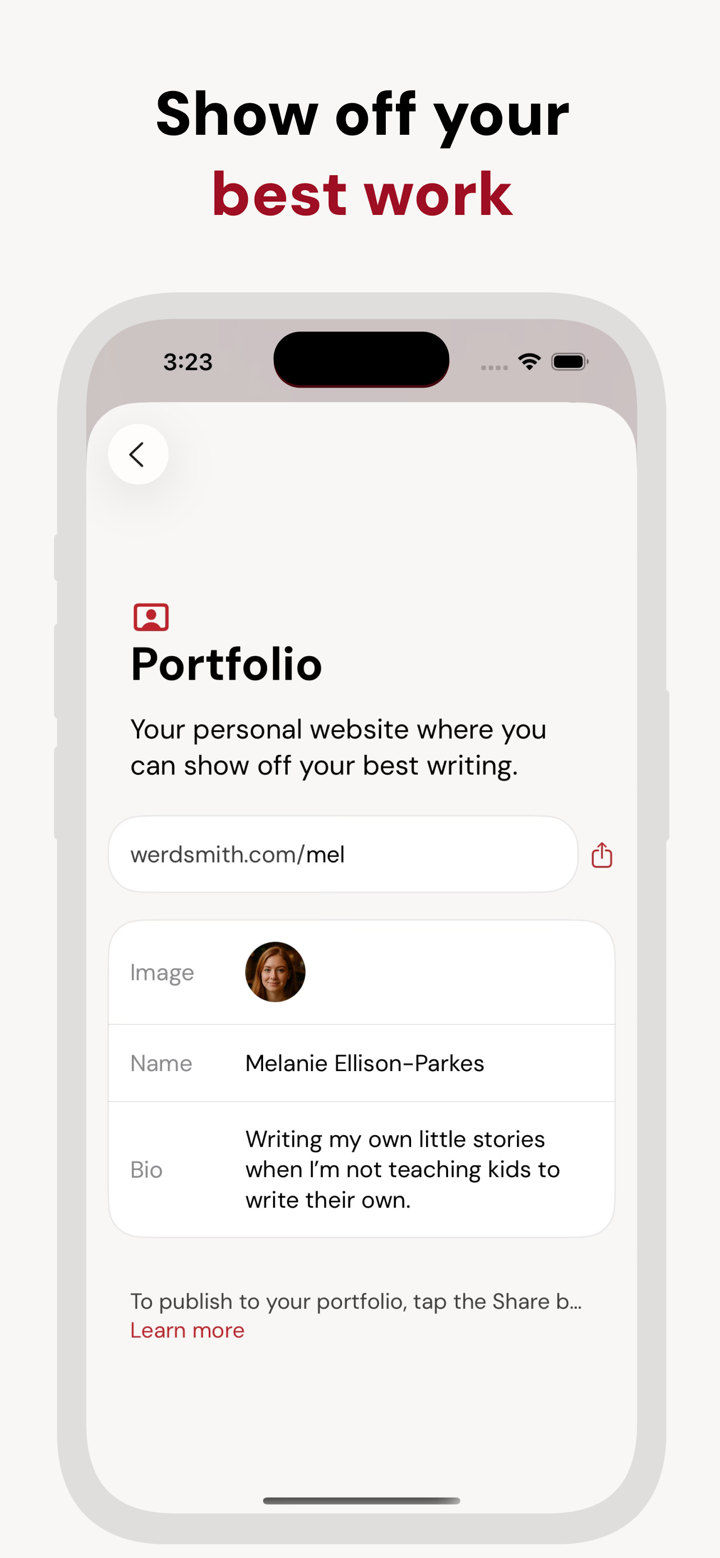Image resolution: width=720 pixels, height=1558 pixels.
Task: Click the red Portfolio contact card icon
Action: tap(150, 616)
